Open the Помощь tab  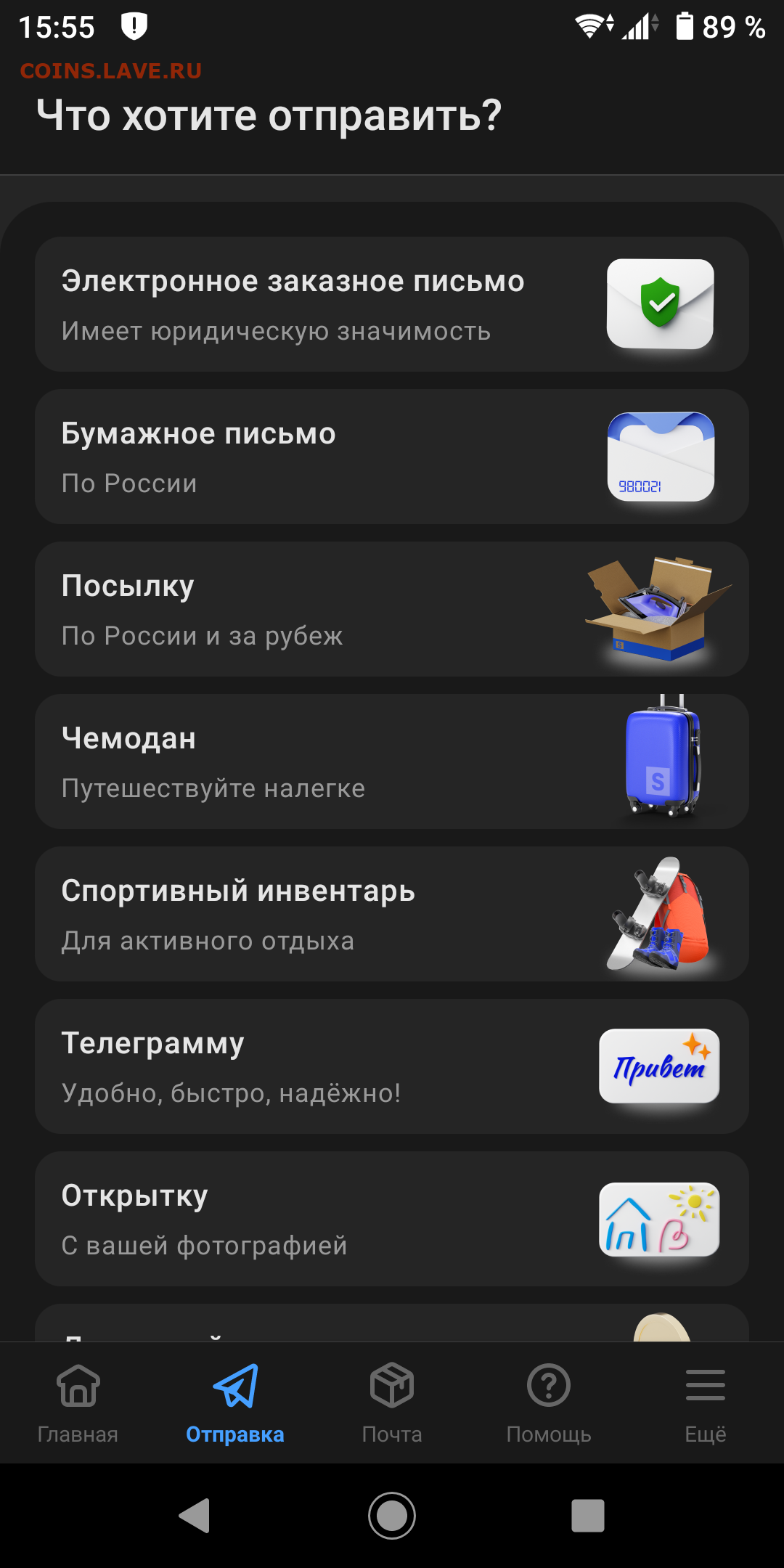coord(549,1402)
